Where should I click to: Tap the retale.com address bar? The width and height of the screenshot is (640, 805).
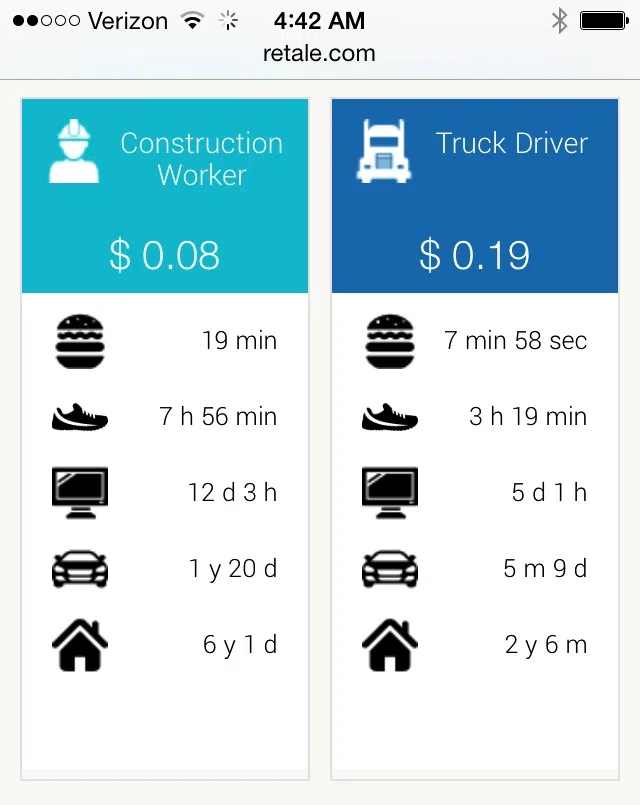pos(319,54)
